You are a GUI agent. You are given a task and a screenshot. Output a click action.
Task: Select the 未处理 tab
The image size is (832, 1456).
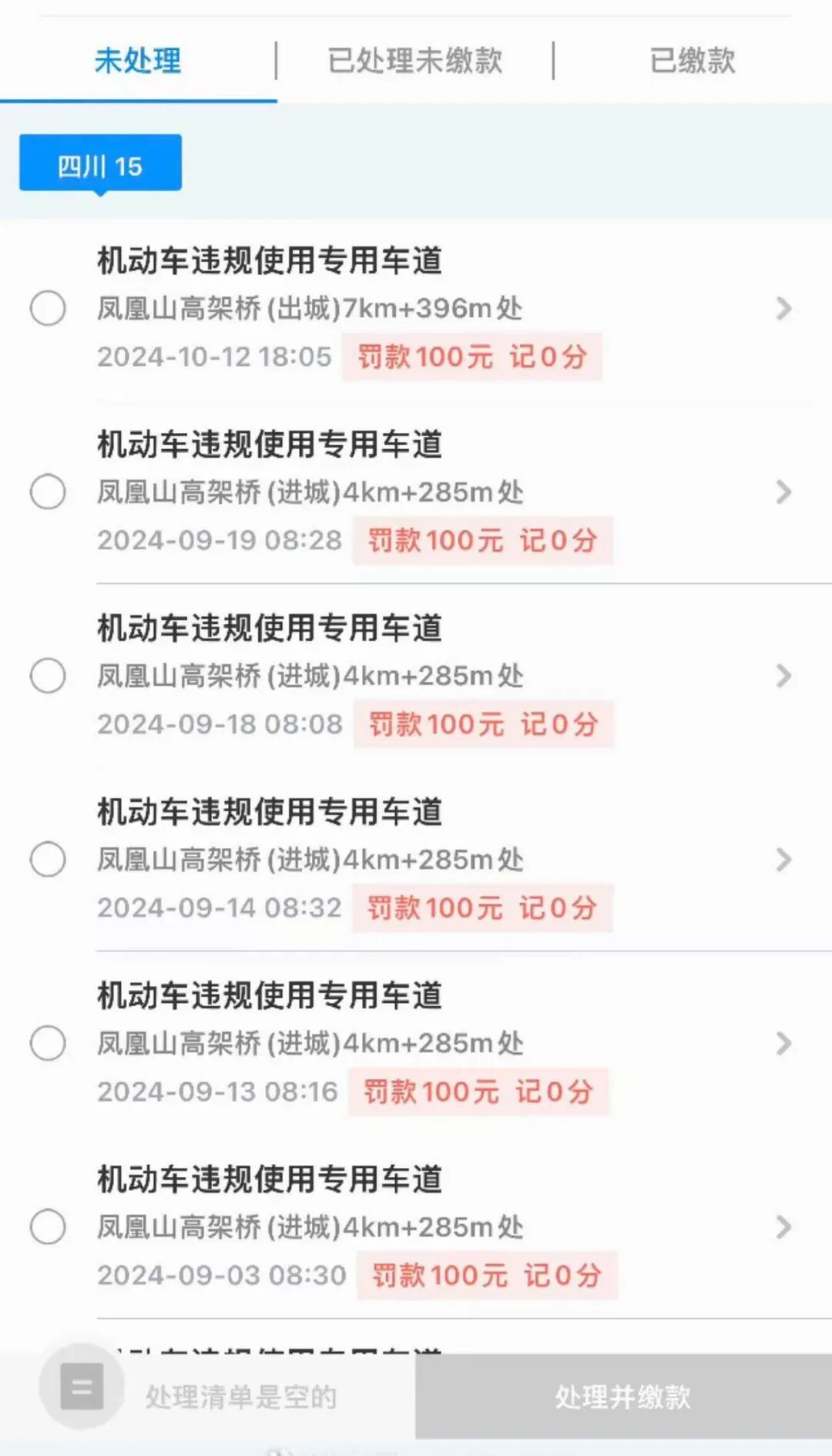point(138,60)
